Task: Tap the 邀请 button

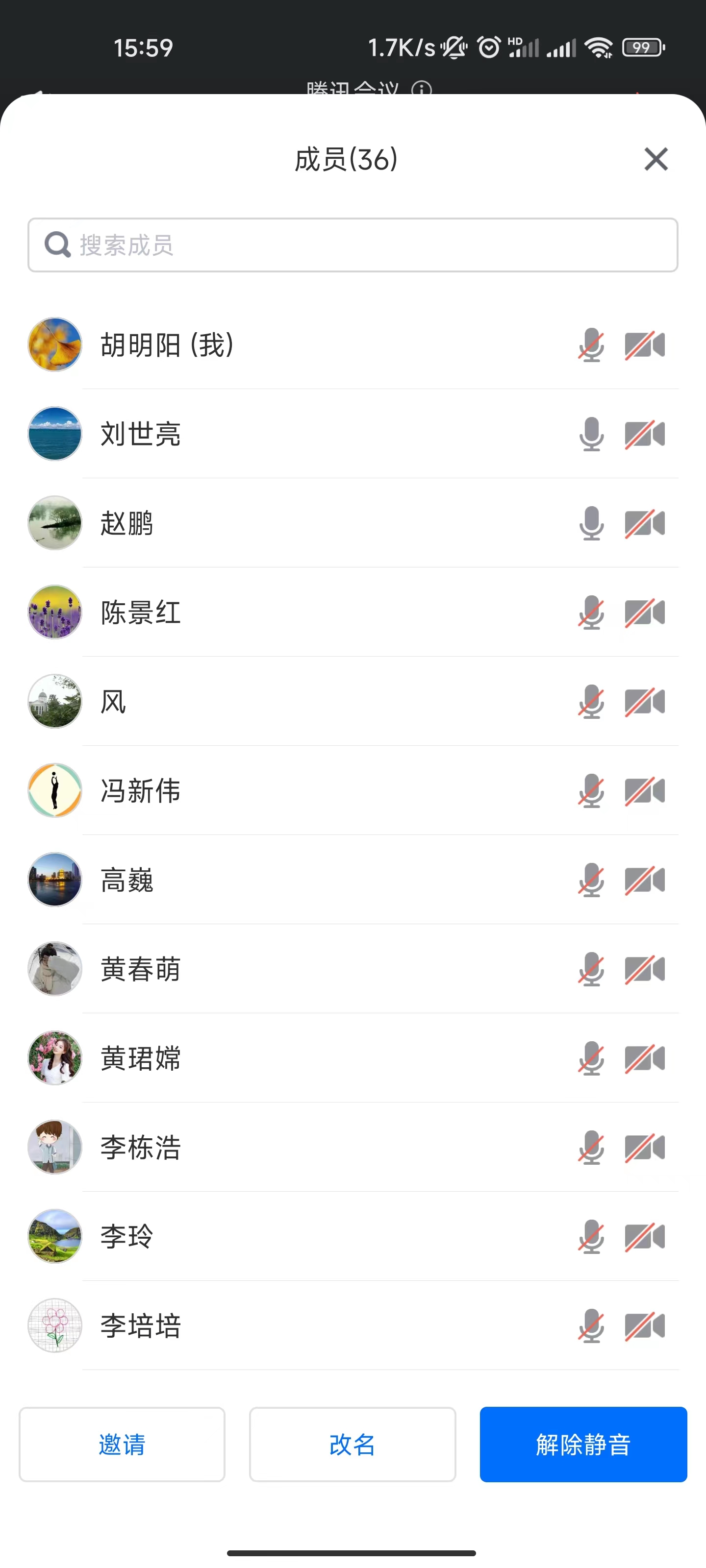Action: [122, 1444]
